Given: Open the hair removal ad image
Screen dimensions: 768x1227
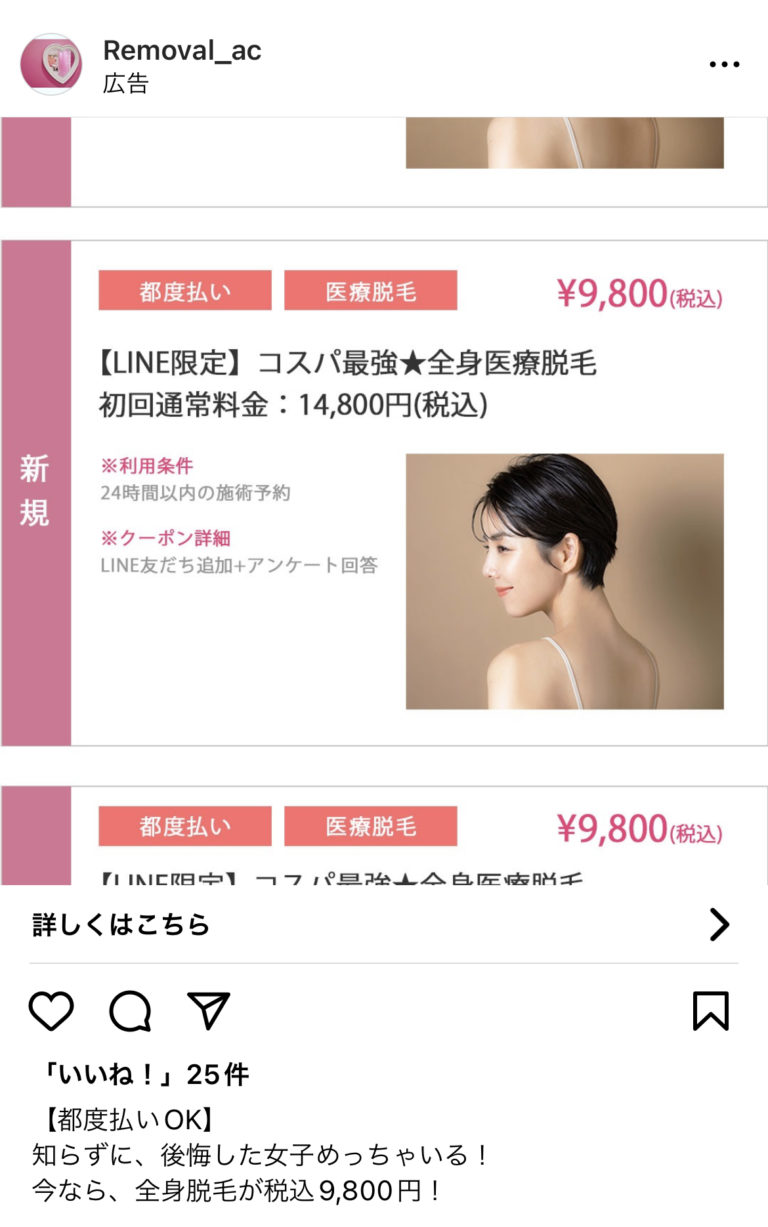Looking at the screenshot, I should point(384,500).
